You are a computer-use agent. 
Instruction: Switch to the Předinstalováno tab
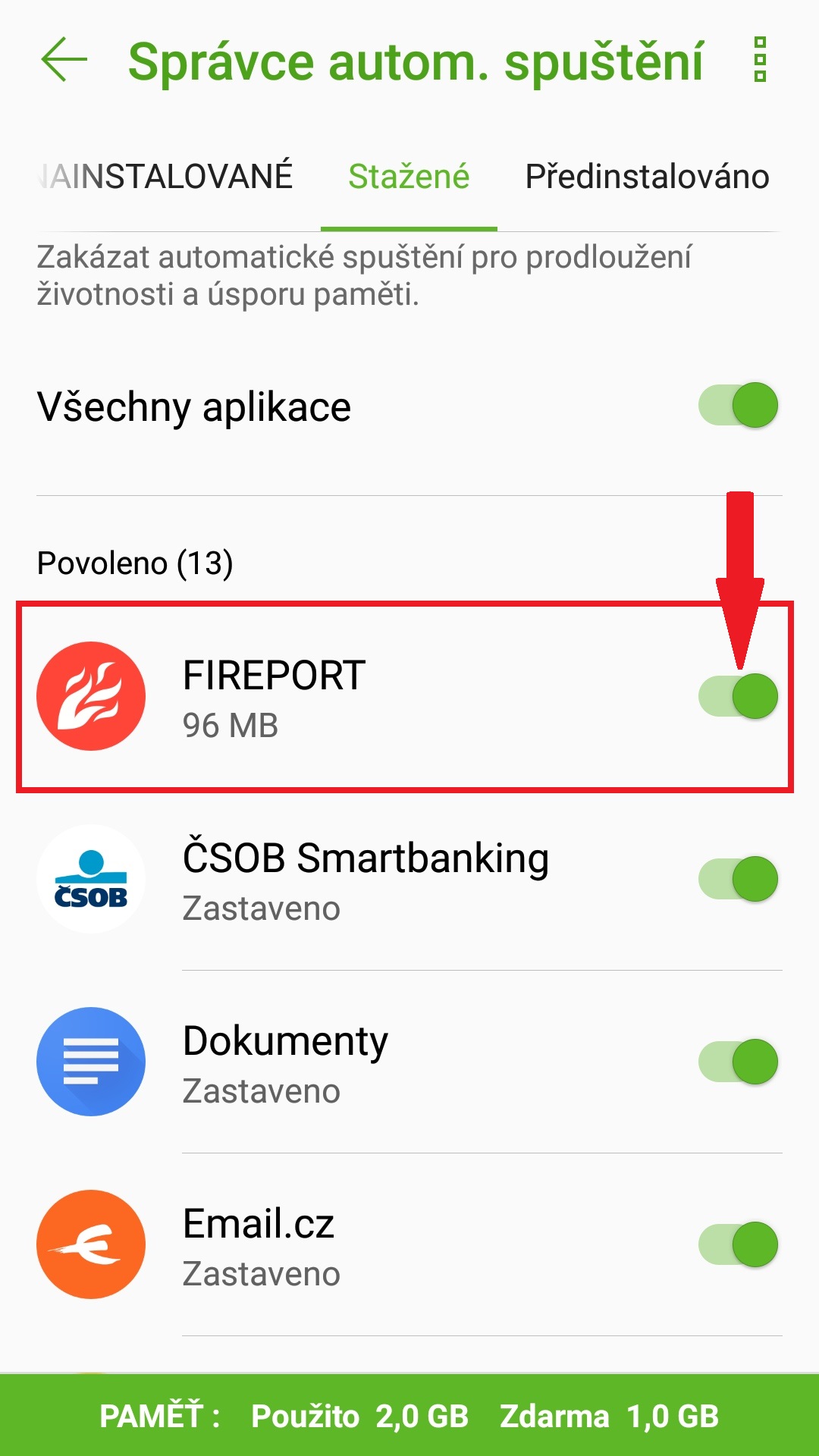[x=647, y=177]
